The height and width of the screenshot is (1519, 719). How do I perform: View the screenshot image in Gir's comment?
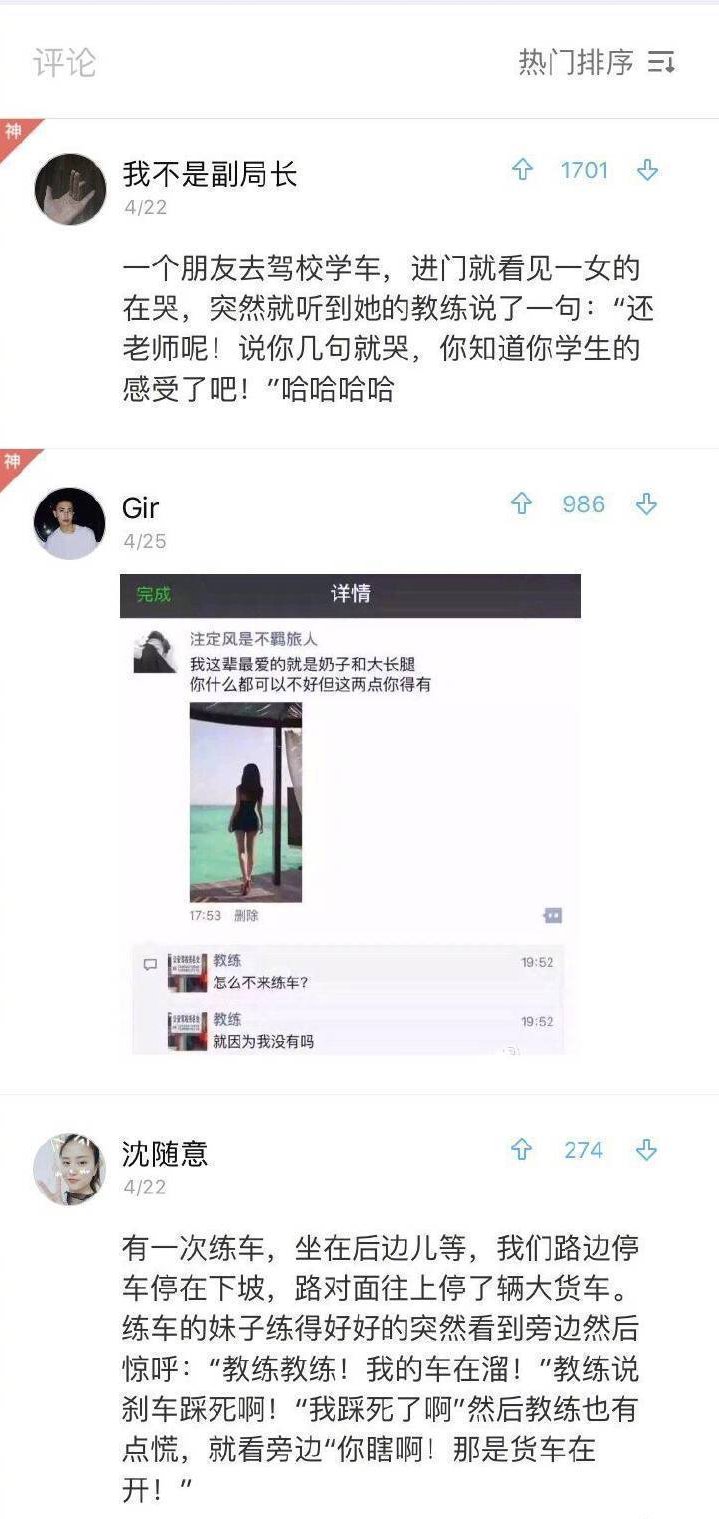(350, 814)
